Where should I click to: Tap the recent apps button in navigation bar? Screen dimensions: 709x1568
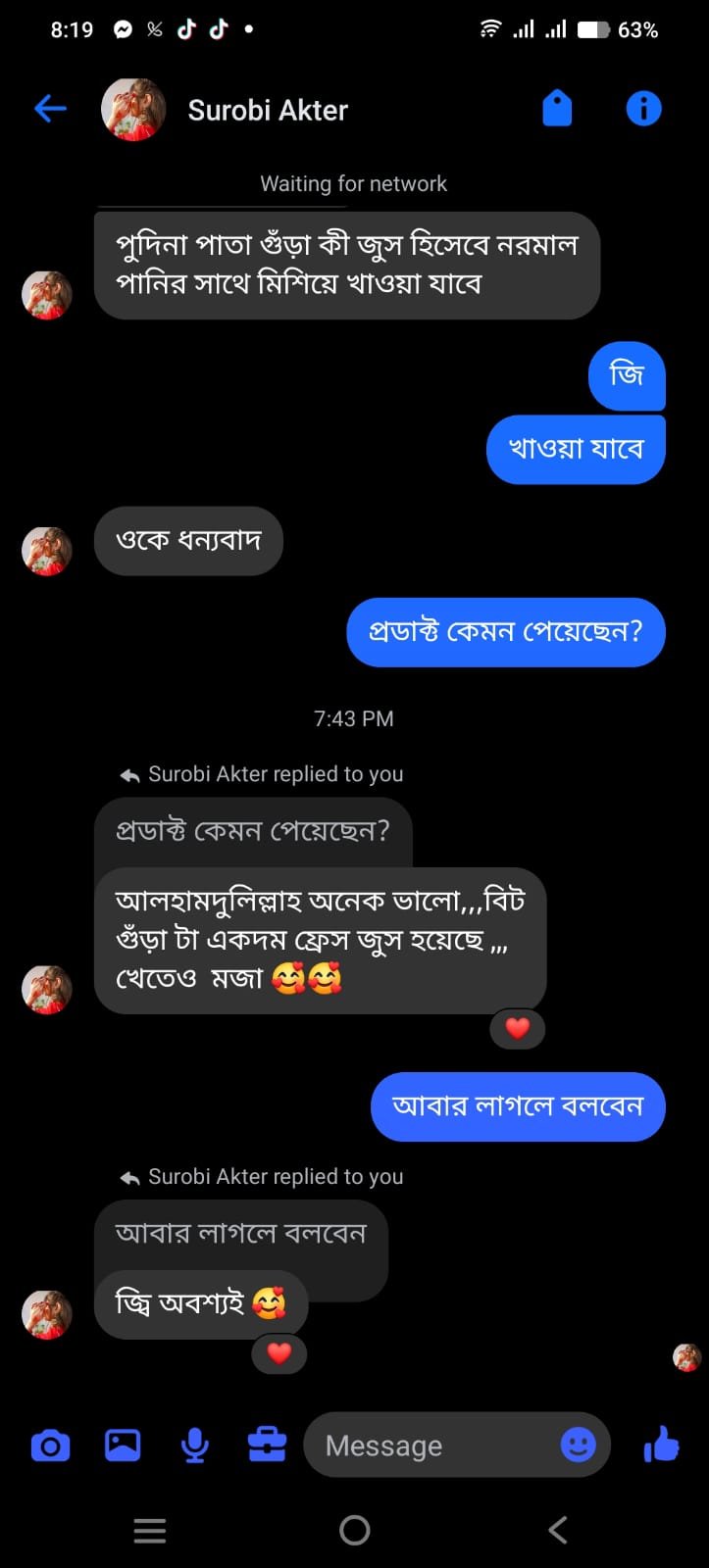coord(149,1530)
